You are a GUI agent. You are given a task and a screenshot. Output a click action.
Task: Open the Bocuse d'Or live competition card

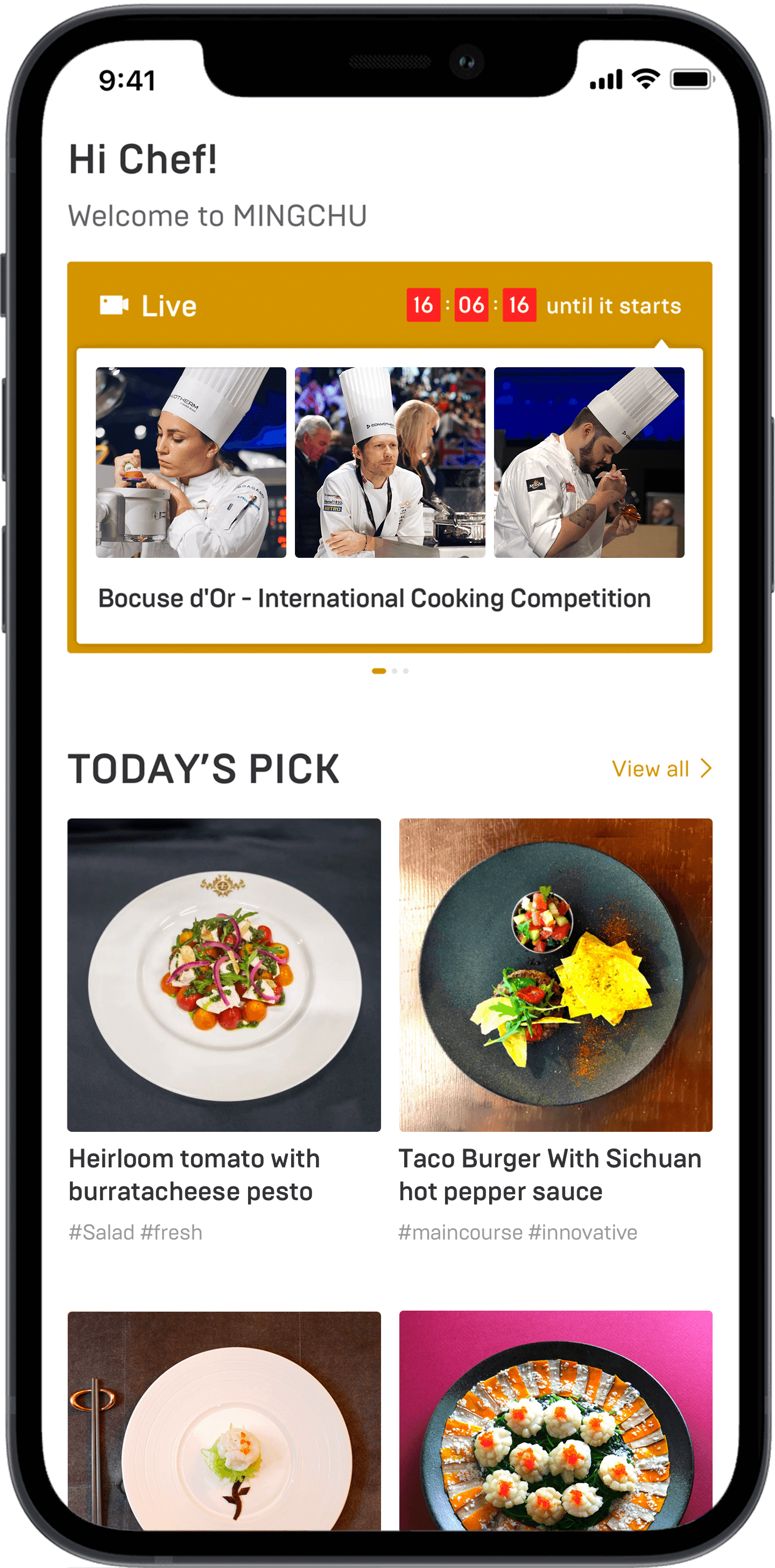[389, 495]
